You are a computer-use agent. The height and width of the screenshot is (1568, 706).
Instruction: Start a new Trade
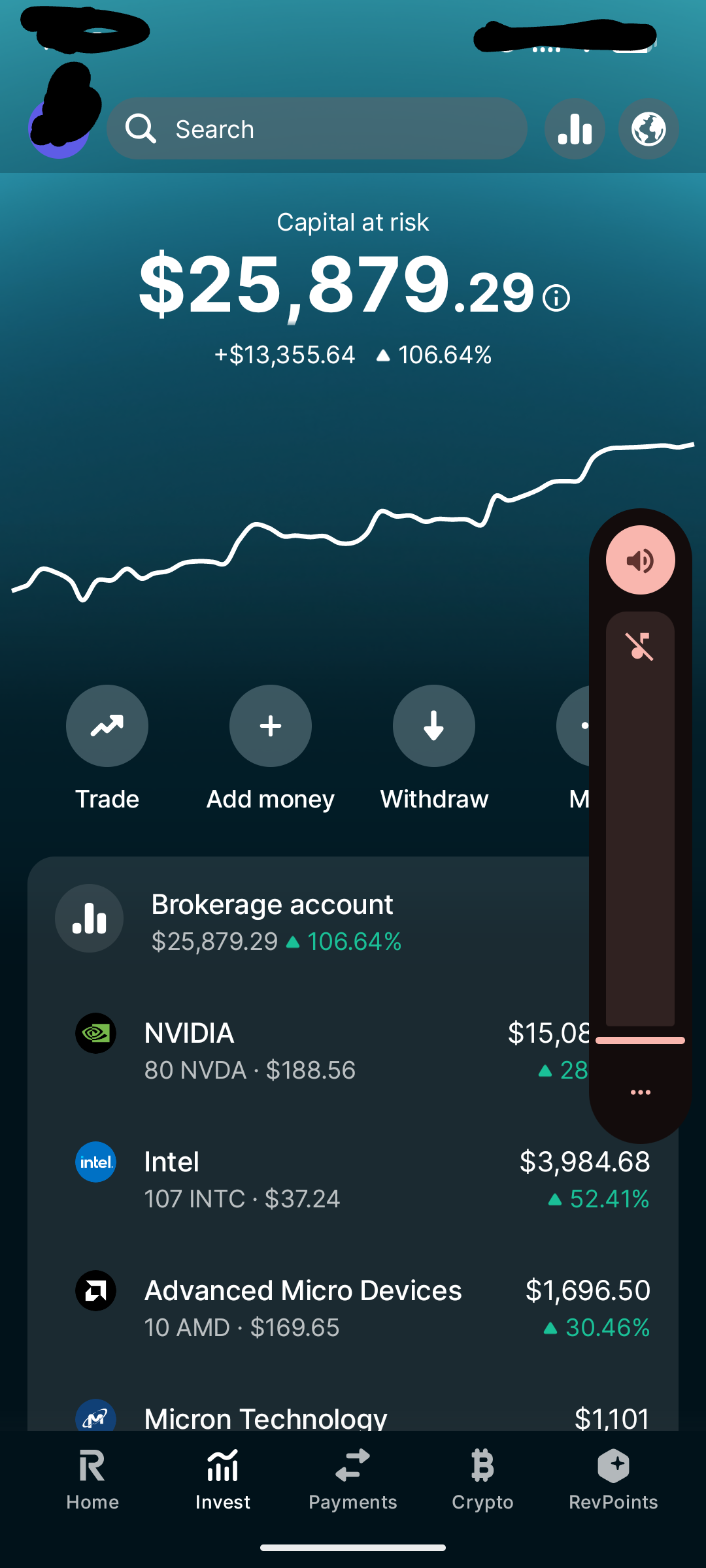107,726
